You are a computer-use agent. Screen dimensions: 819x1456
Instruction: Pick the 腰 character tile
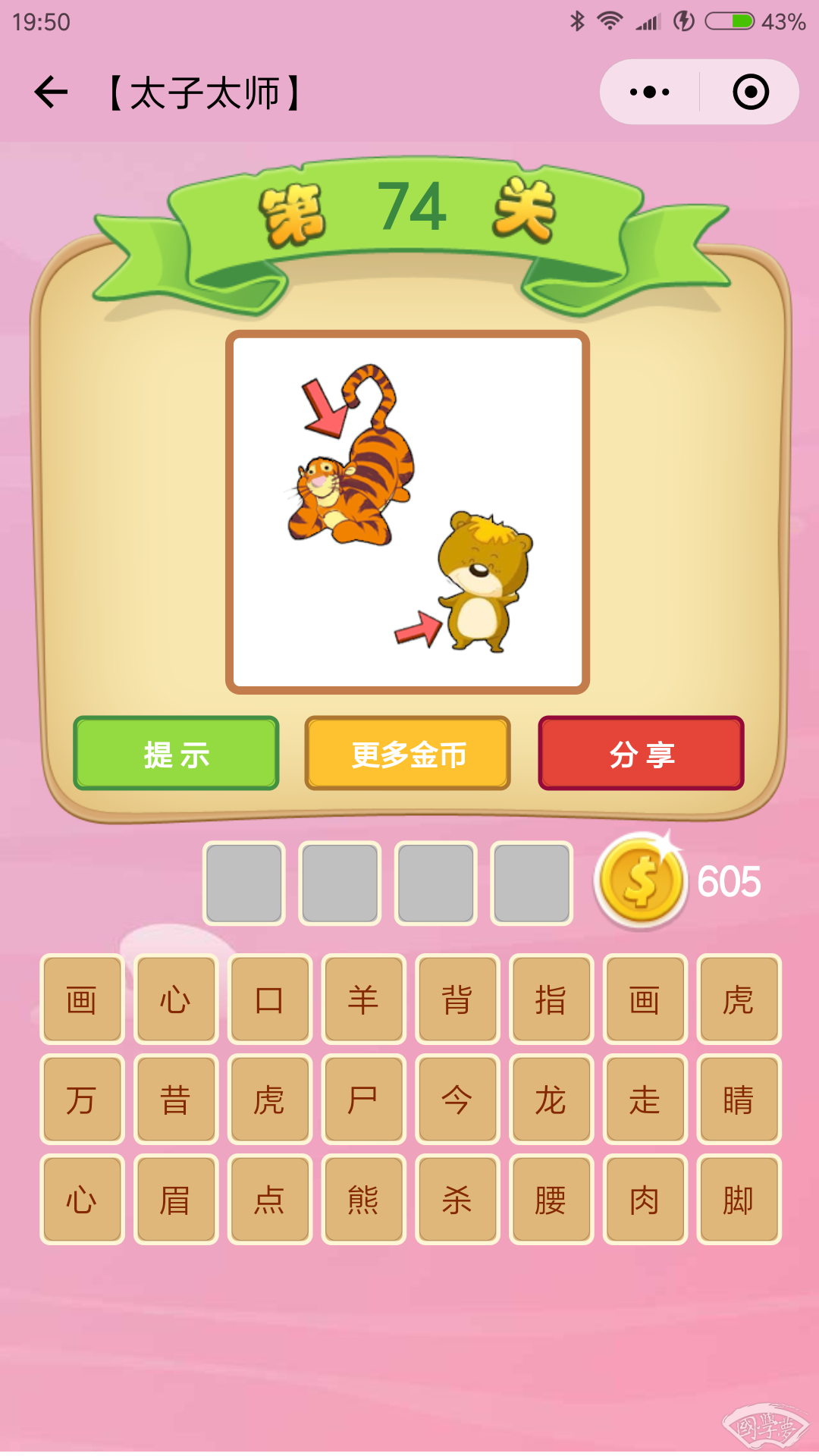click(551, 1199)
